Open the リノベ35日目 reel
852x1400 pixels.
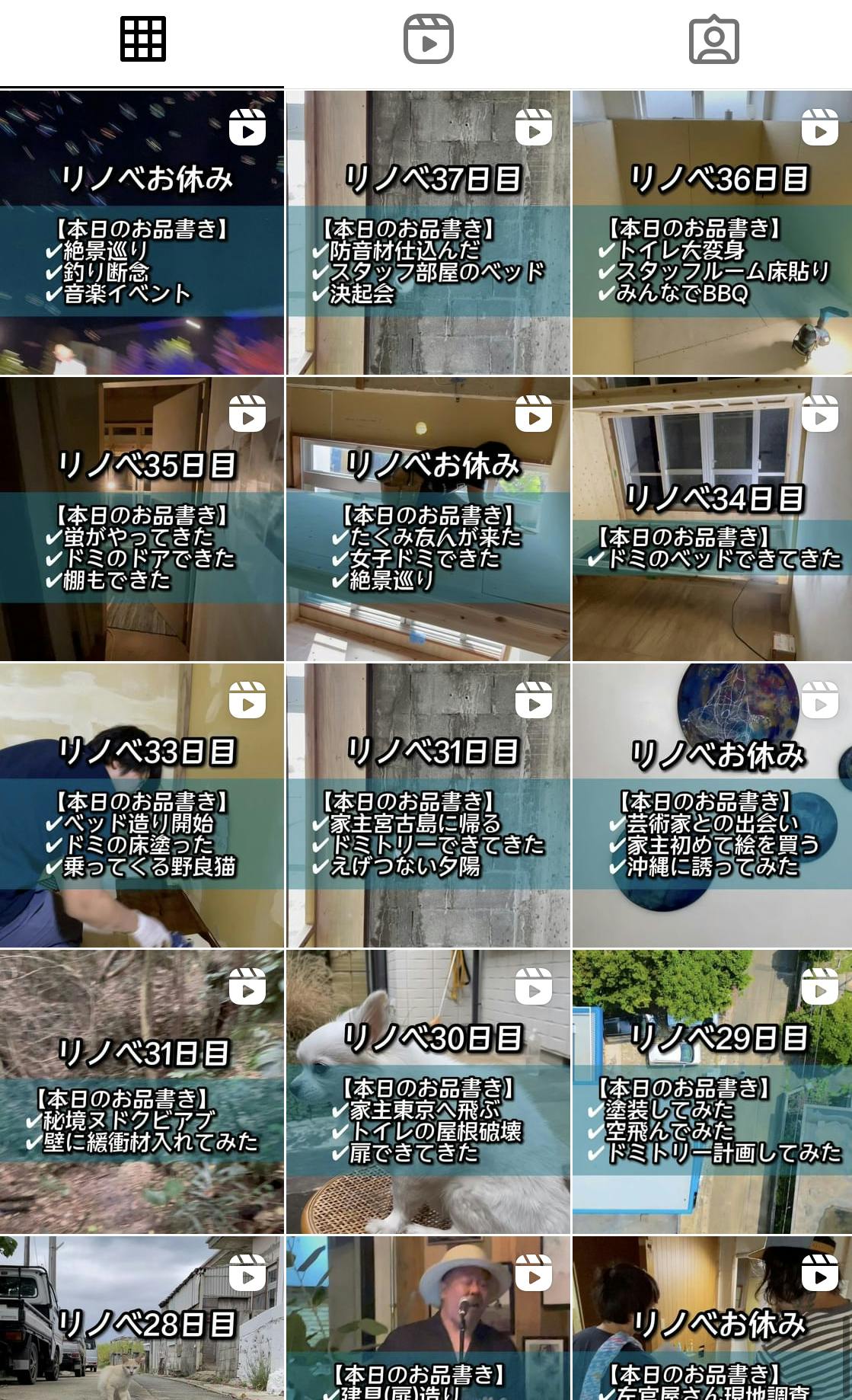tap(142, 519)
